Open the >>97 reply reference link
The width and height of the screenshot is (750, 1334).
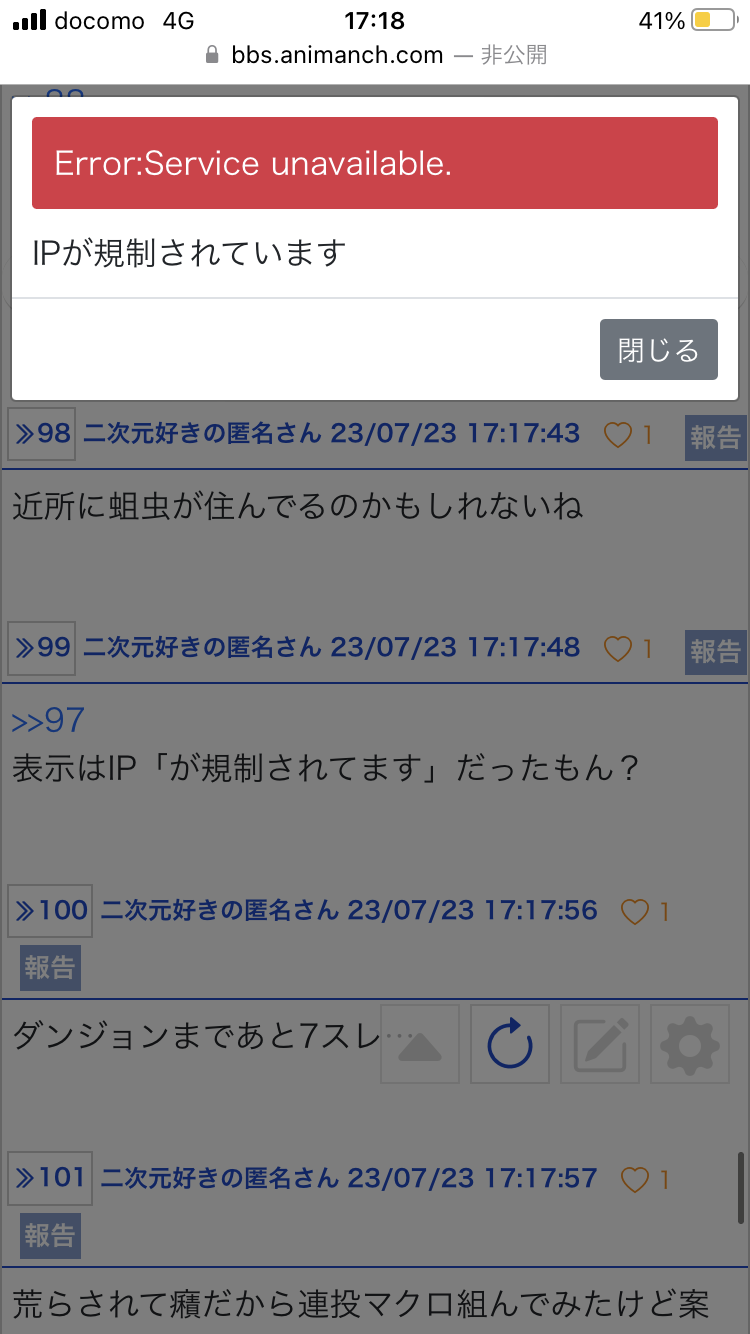48,720
